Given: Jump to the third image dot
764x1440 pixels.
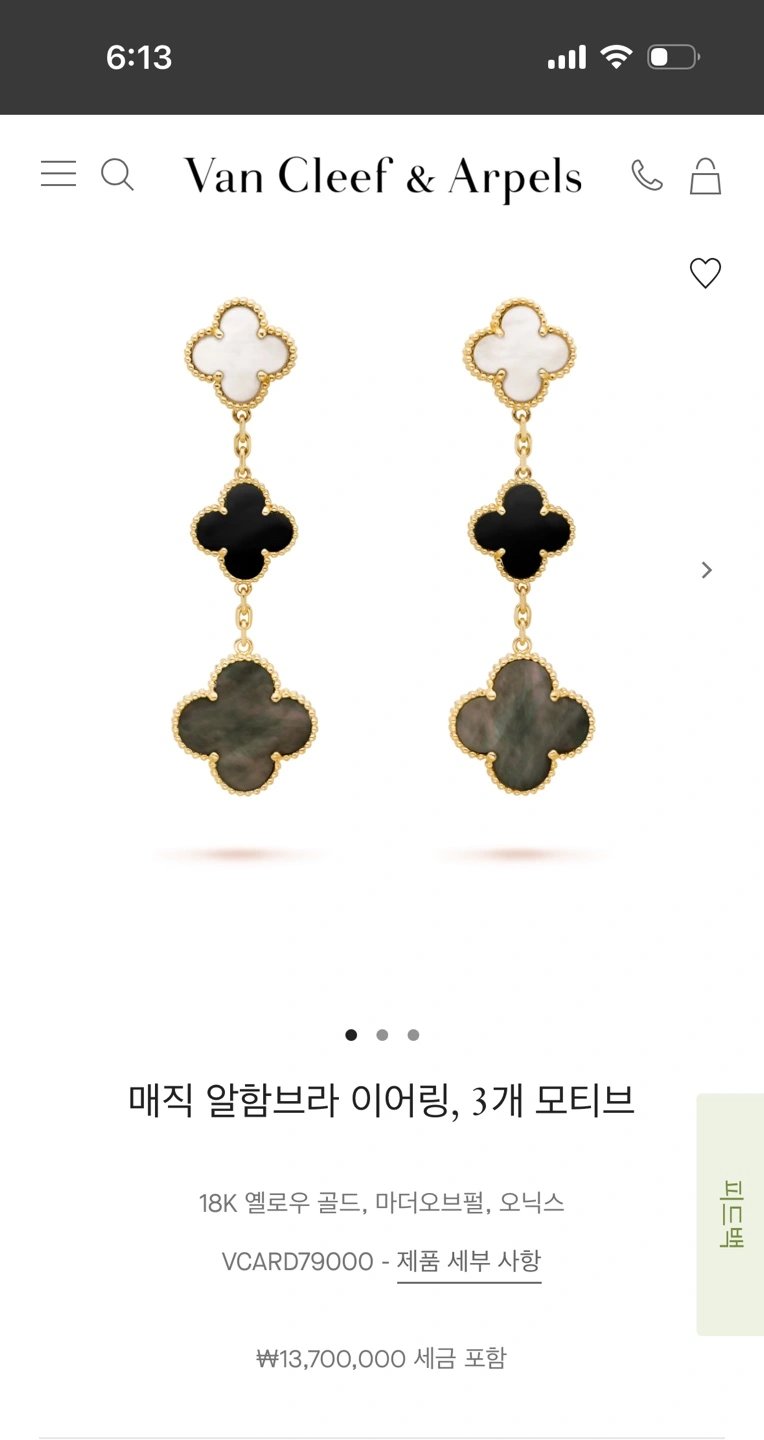Looking at the screenshot, I should (413, 1035).
